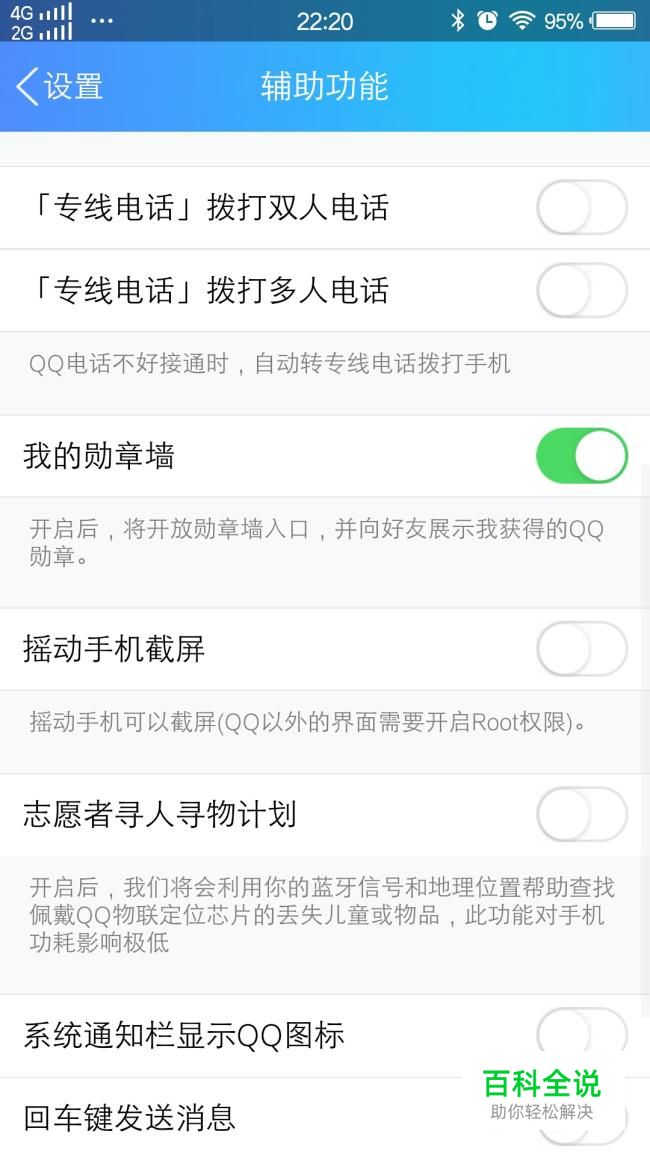The width and height of the screenshot is (650, 1155).
Task: Enable 系统通知栏显示QQ图标
Action: pos(581,1030)
